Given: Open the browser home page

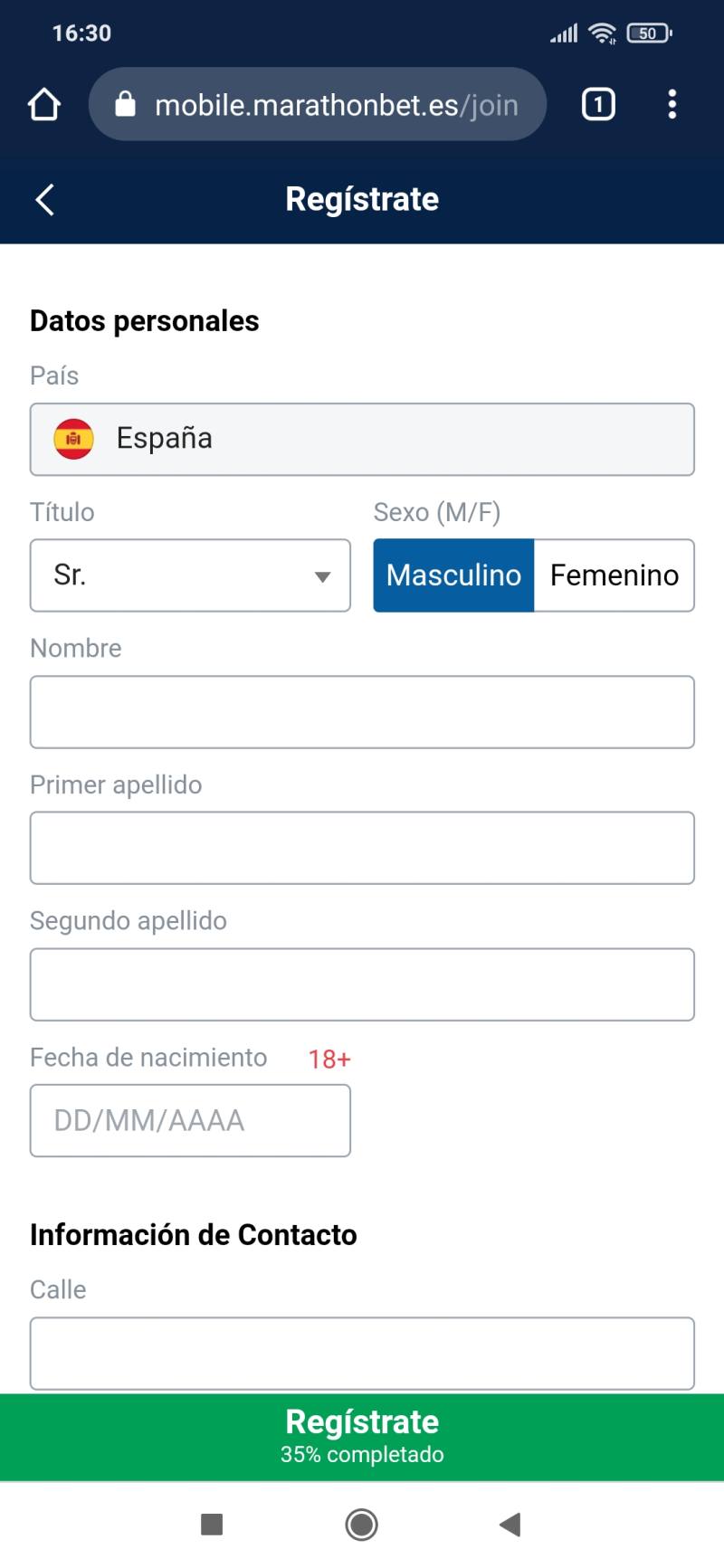Looking at the screenshot, I should click(x=43, y=105).
